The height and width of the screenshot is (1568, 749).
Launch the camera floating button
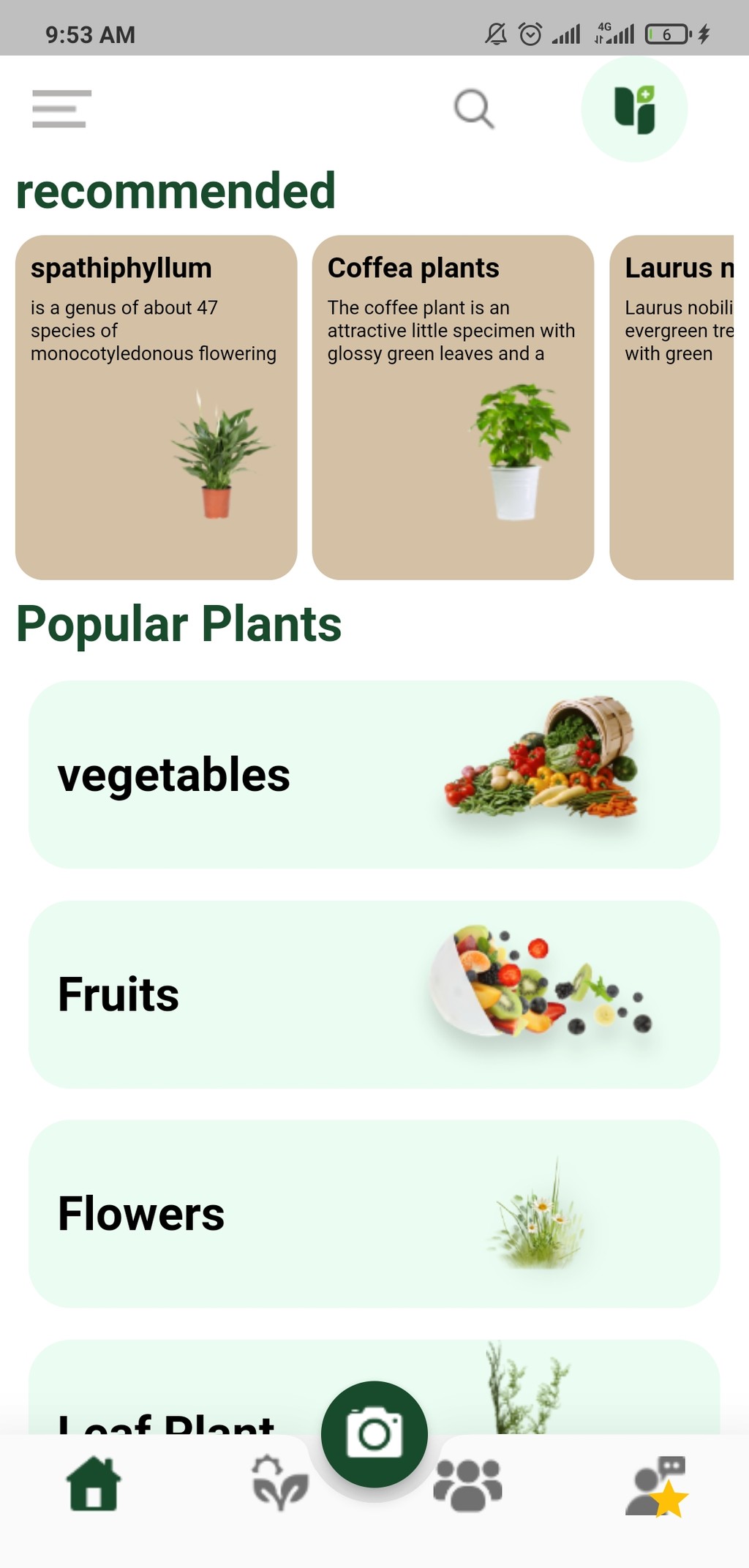(x=374, y=1434)
